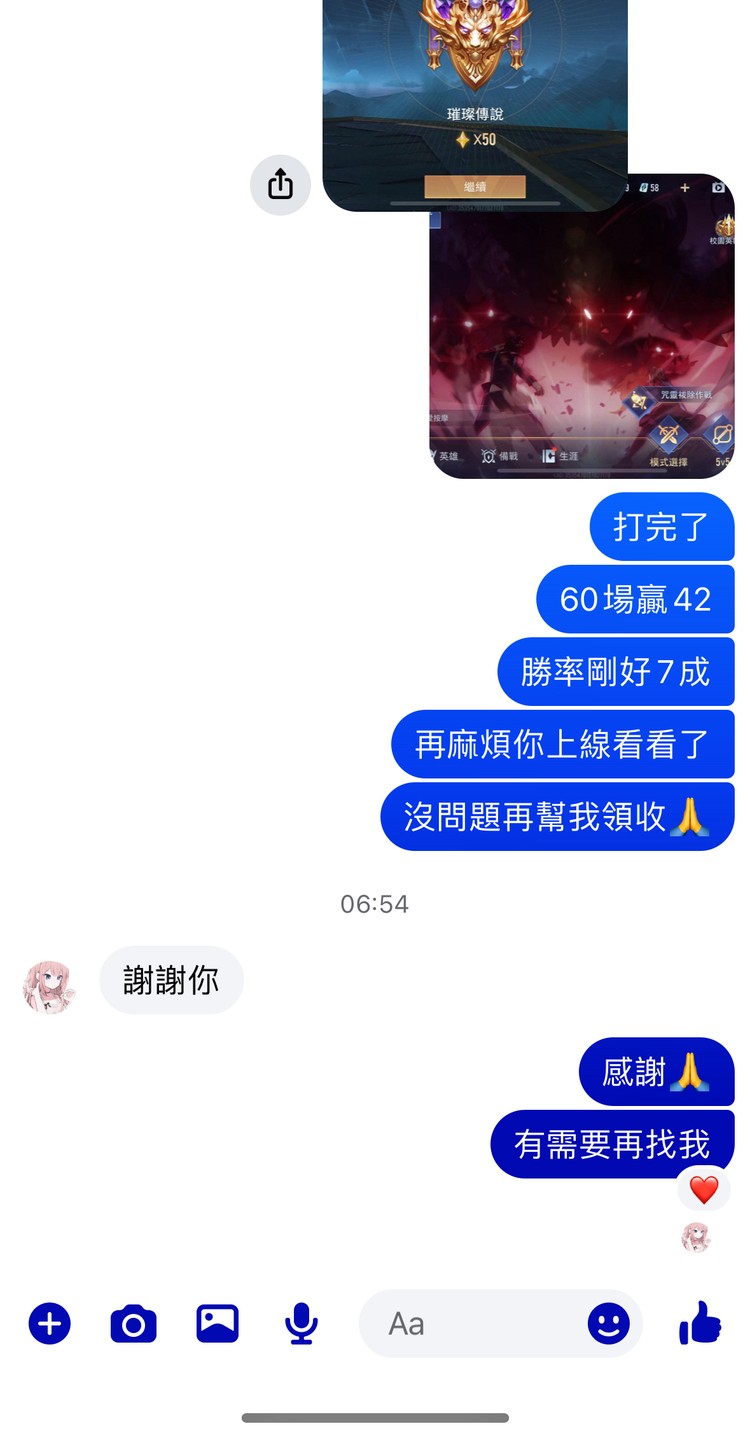Open the camera to take a photo
This screenshot has height=1438, width=750.
point(133,1324)
